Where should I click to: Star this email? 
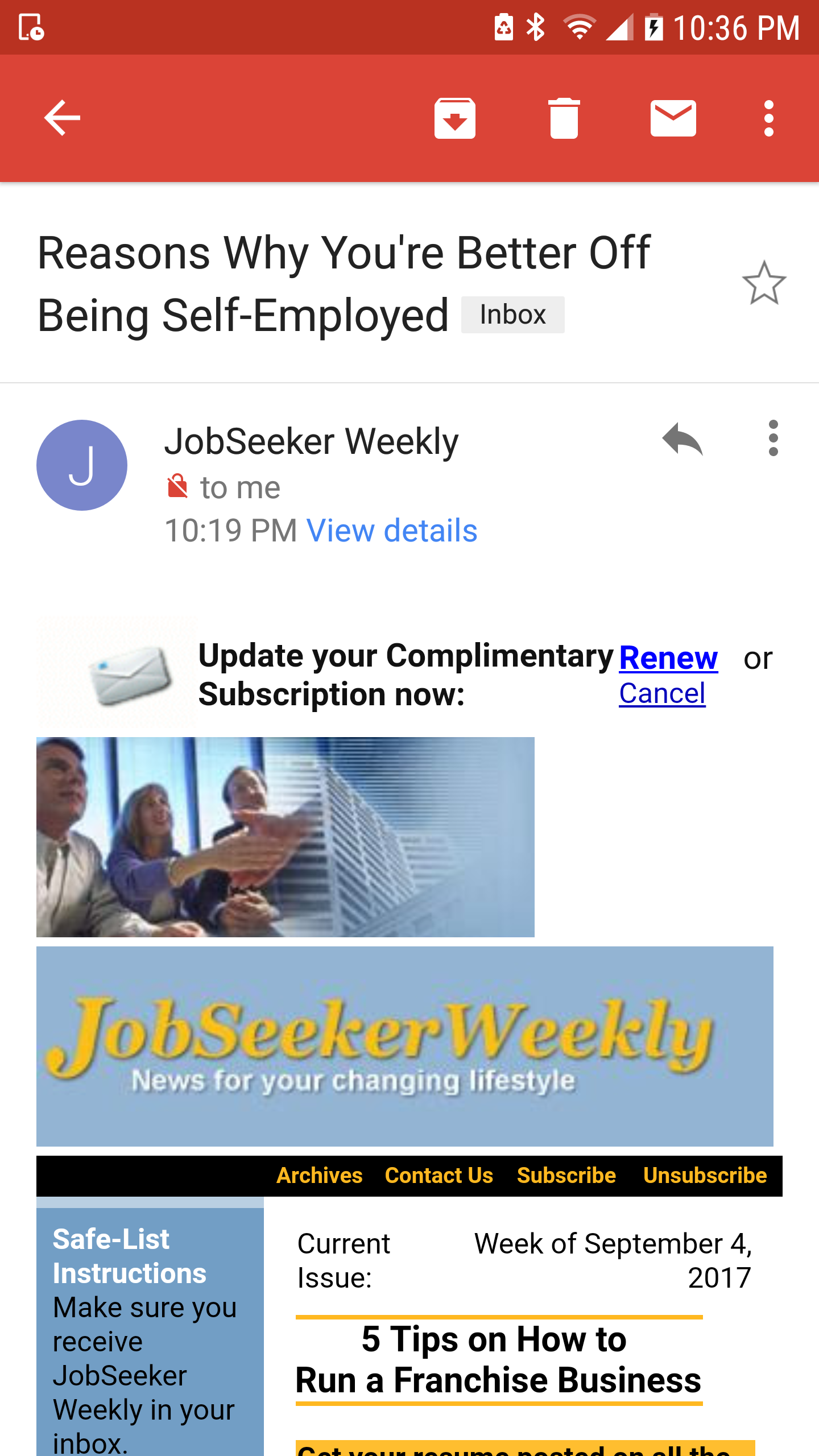pyautogui.click(x=764, y=283)
